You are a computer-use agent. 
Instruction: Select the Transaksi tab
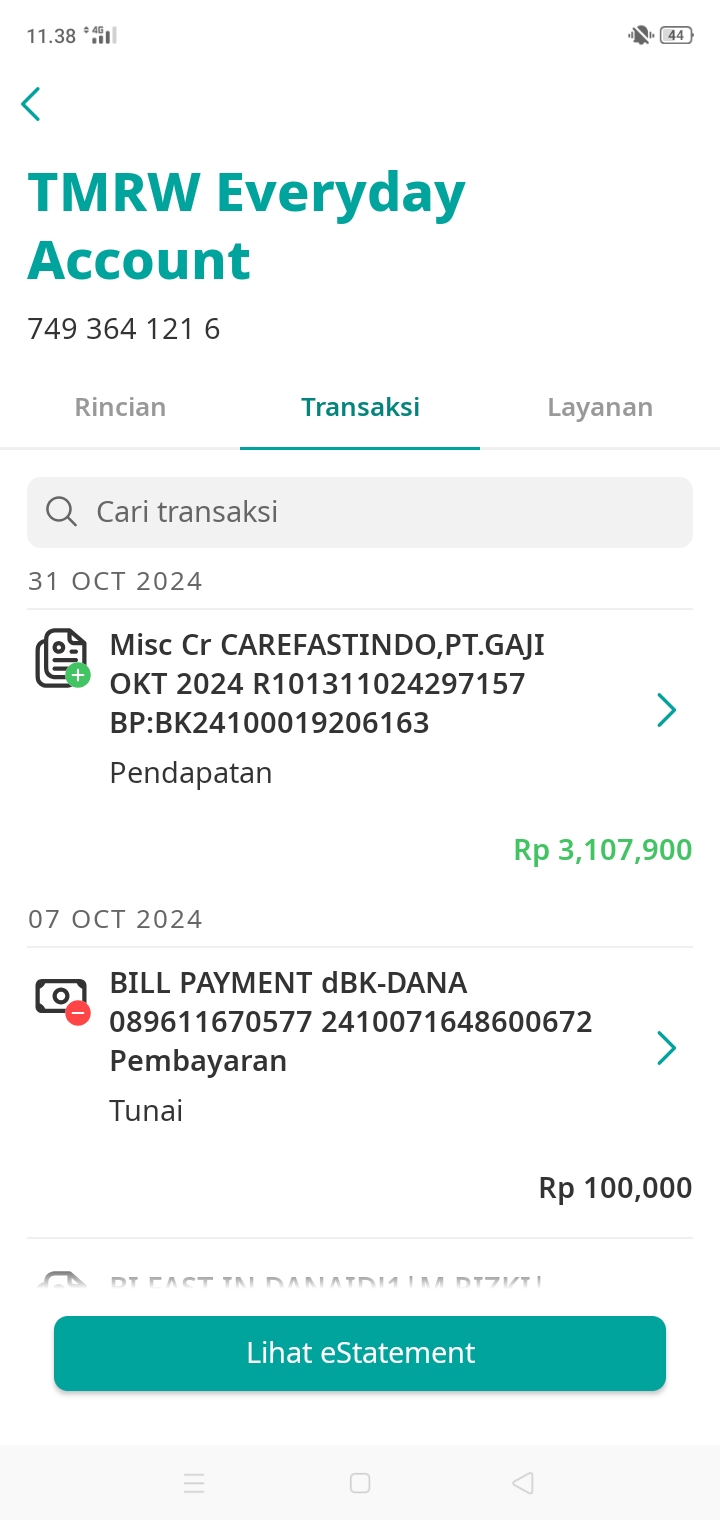point(360,407)
